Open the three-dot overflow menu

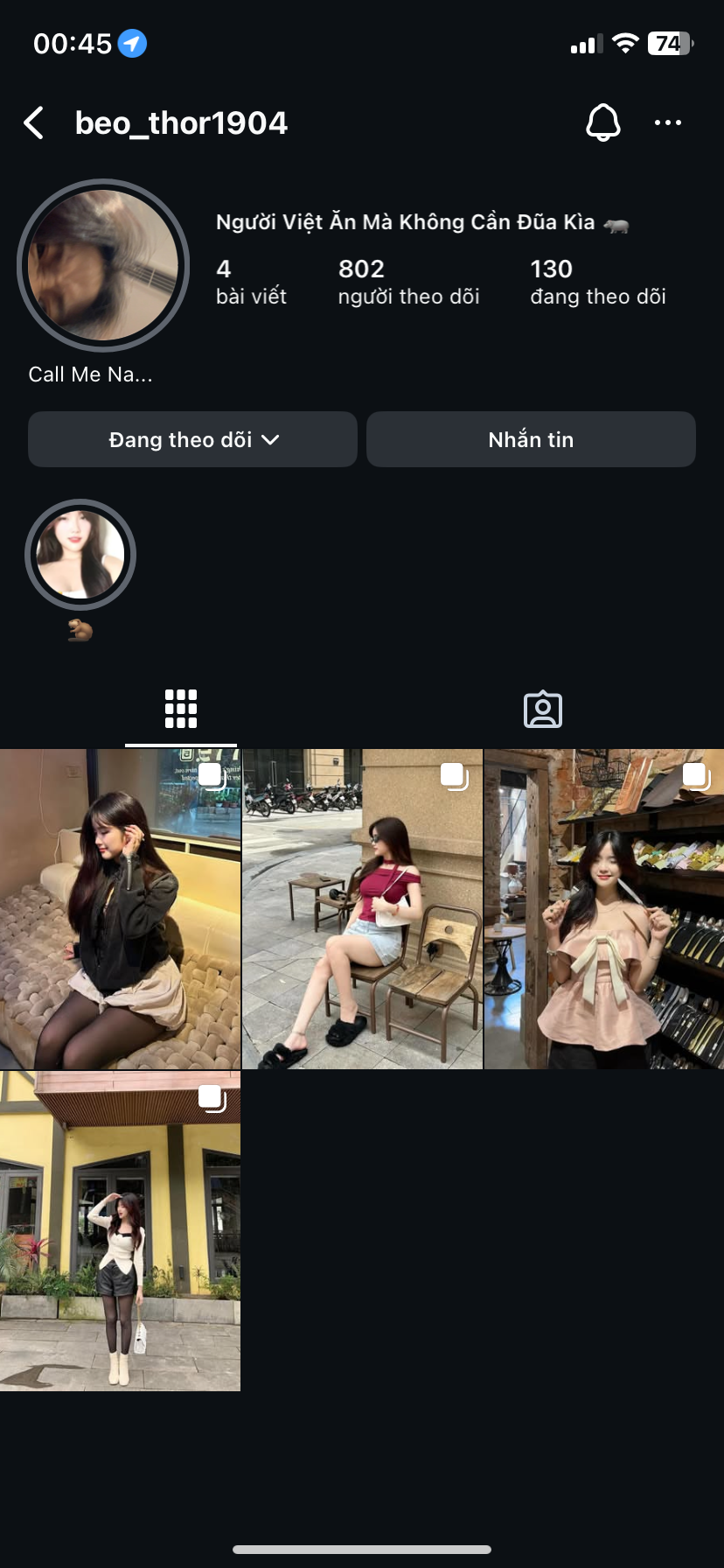point(668,122)
